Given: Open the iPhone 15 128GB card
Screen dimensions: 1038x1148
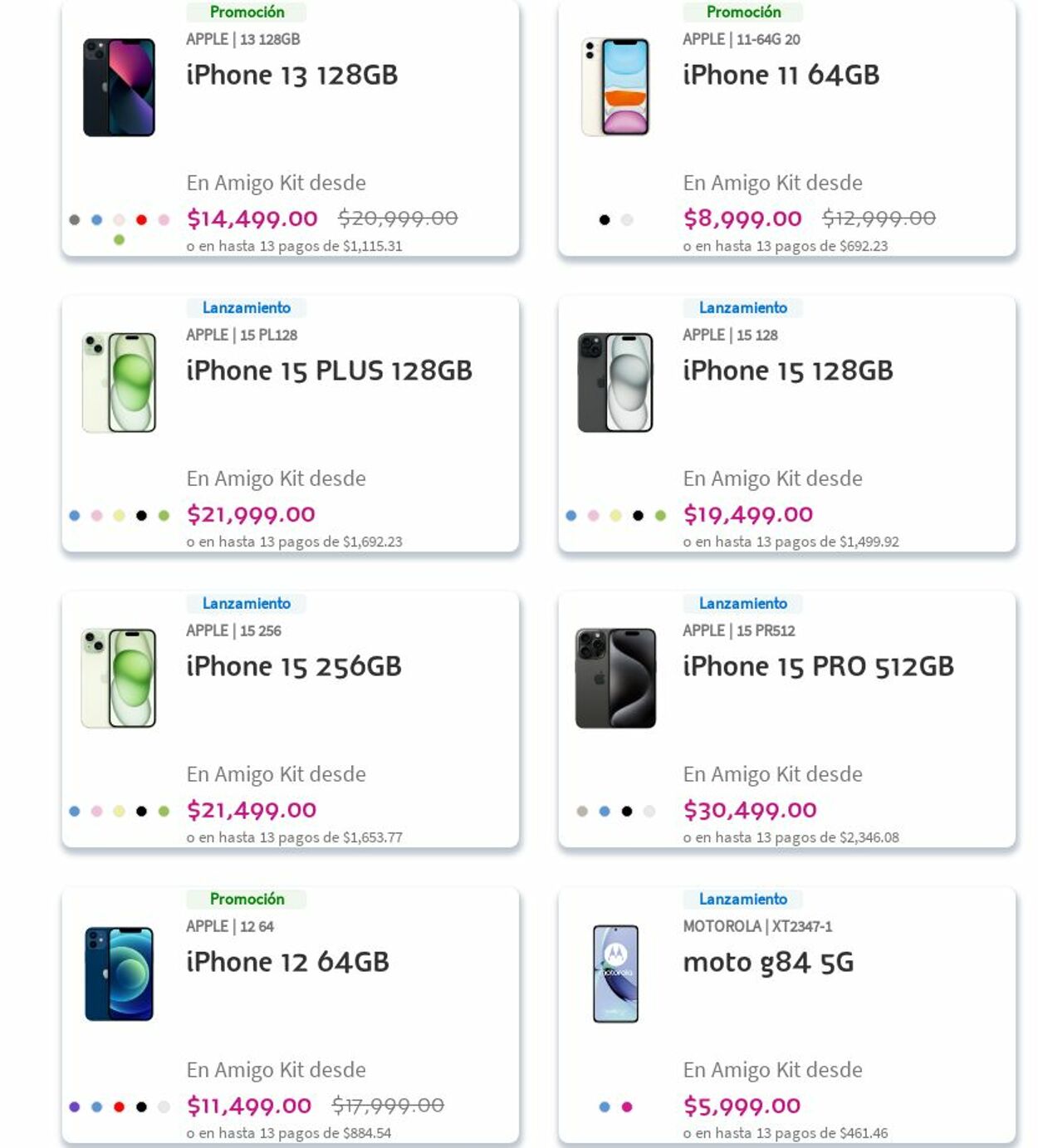Looking at the screenshot, I should point(787,371).
